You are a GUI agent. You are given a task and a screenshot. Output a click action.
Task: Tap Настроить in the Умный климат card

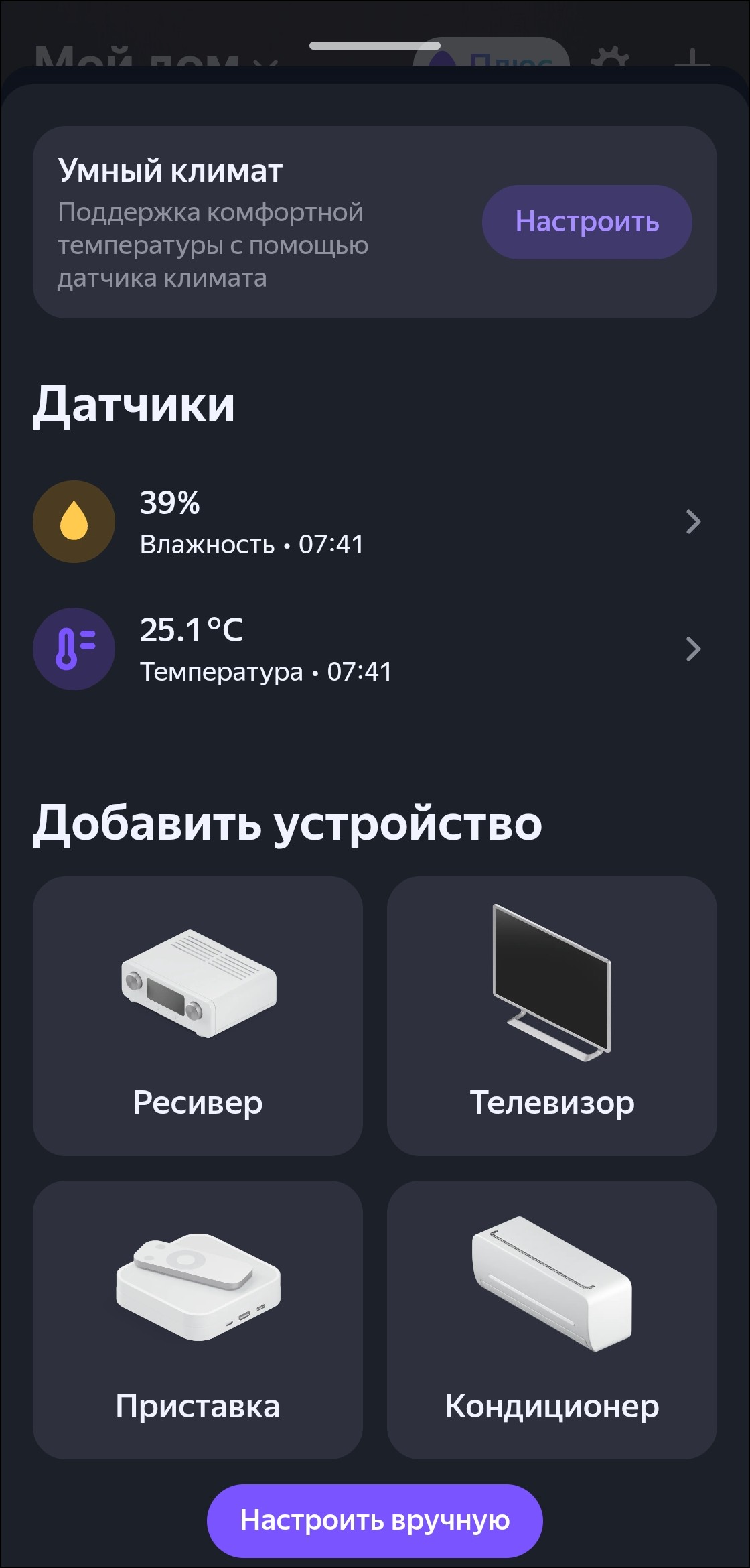tap(587, 222)
